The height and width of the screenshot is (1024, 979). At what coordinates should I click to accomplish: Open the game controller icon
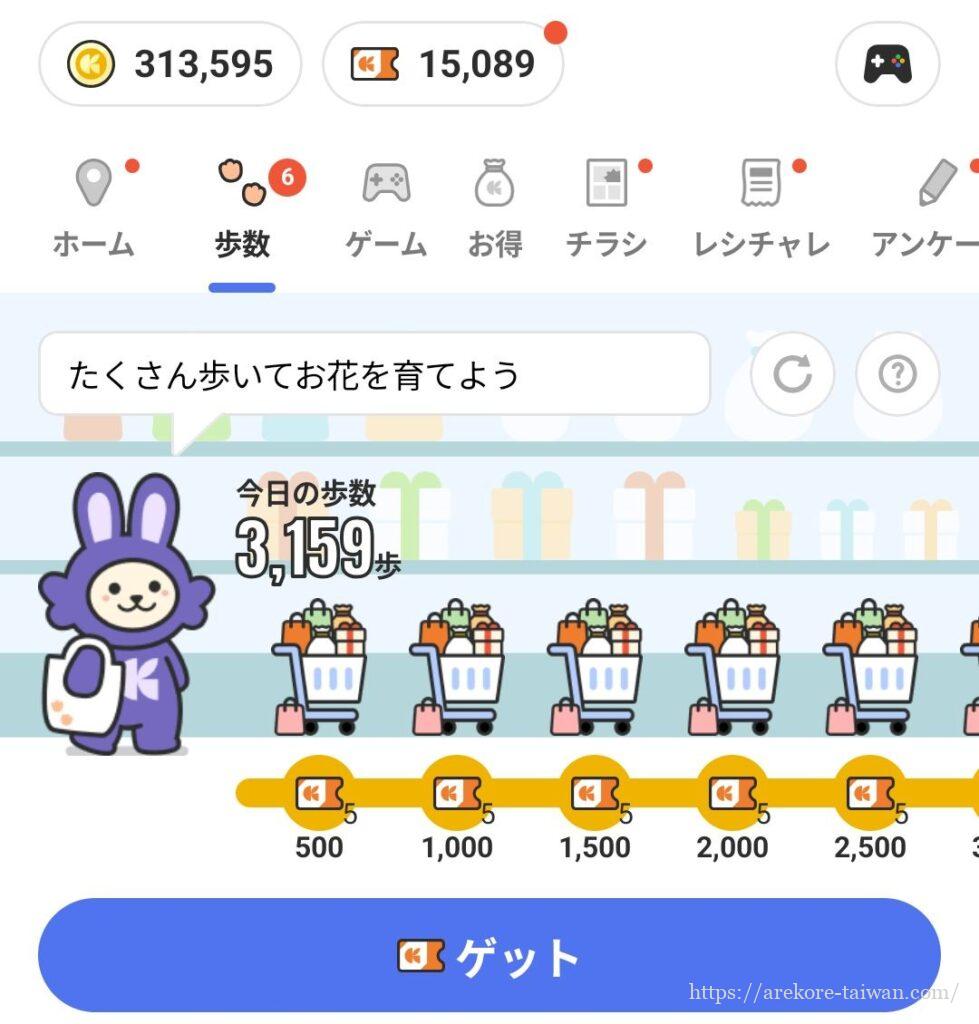(x=887, y=64)
